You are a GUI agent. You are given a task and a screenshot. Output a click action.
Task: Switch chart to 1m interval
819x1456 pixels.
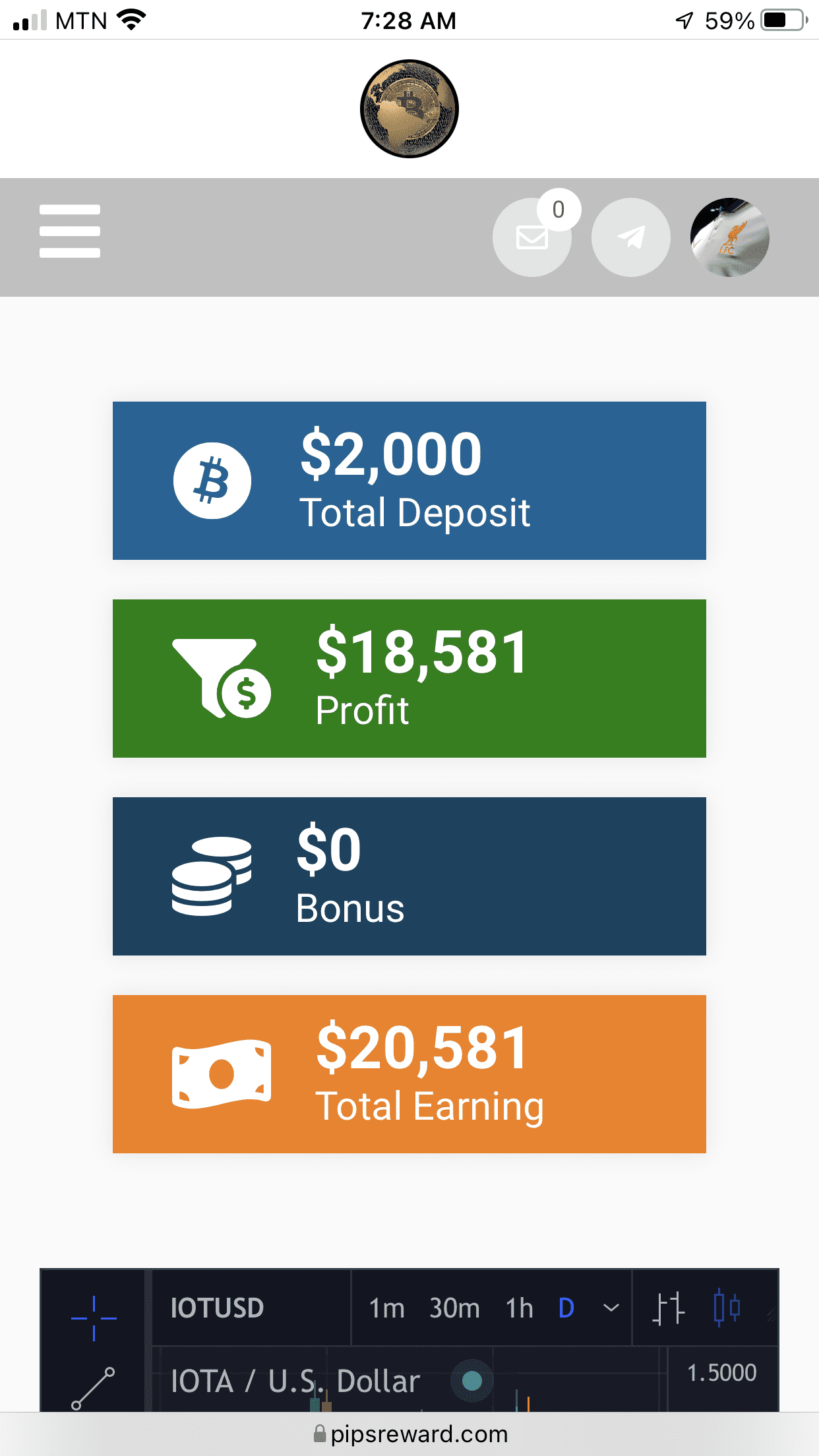click(386, 1308)
